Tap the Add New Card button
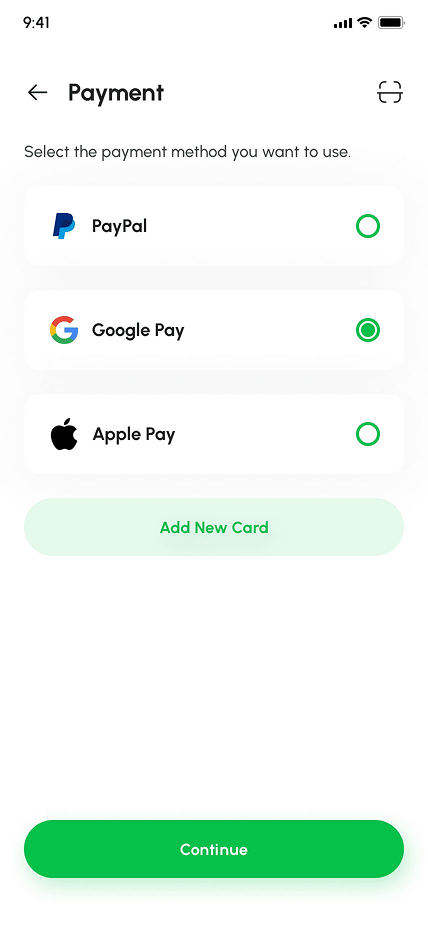The height and width of the screenshot is (926, 428). (214, 527)
